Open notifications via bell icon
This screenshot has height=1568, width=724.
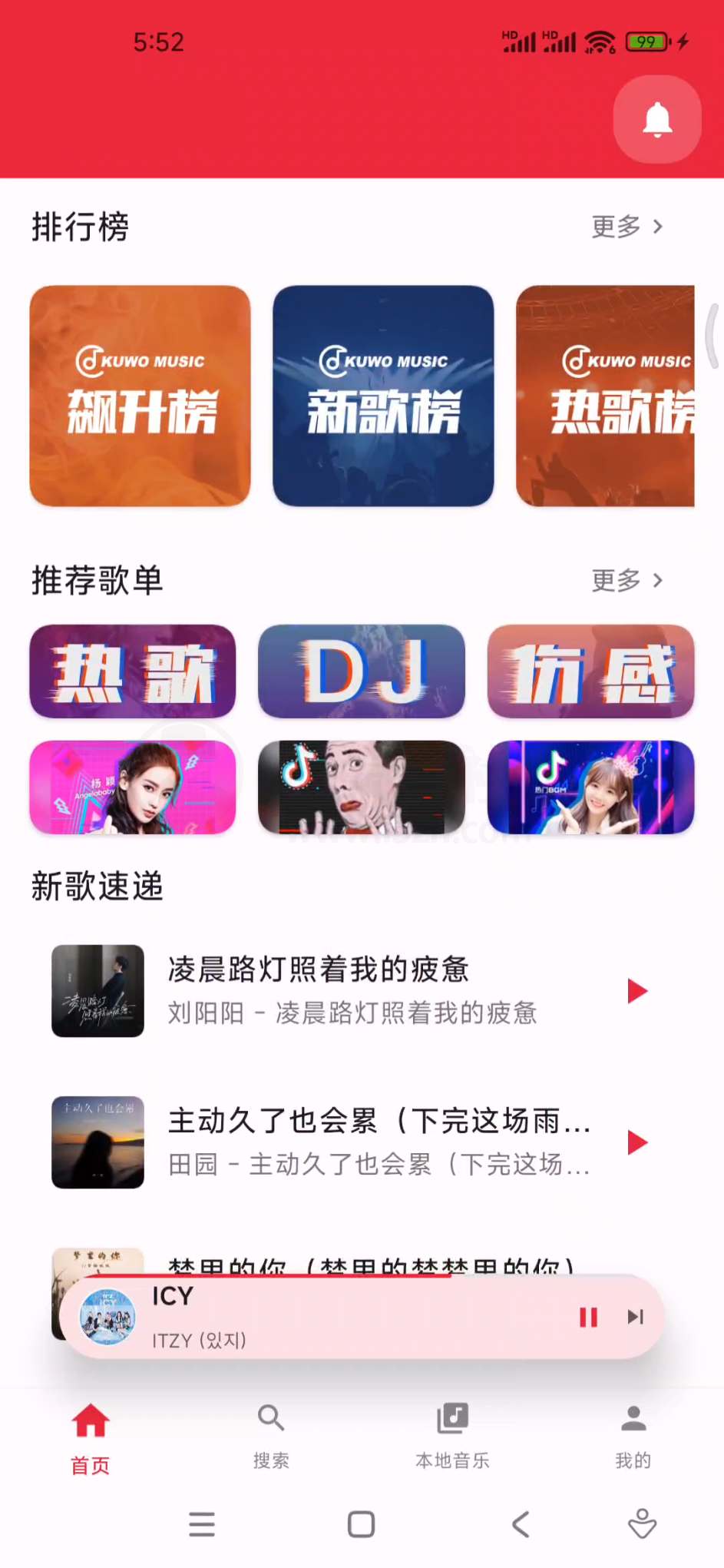click(656, 119)
